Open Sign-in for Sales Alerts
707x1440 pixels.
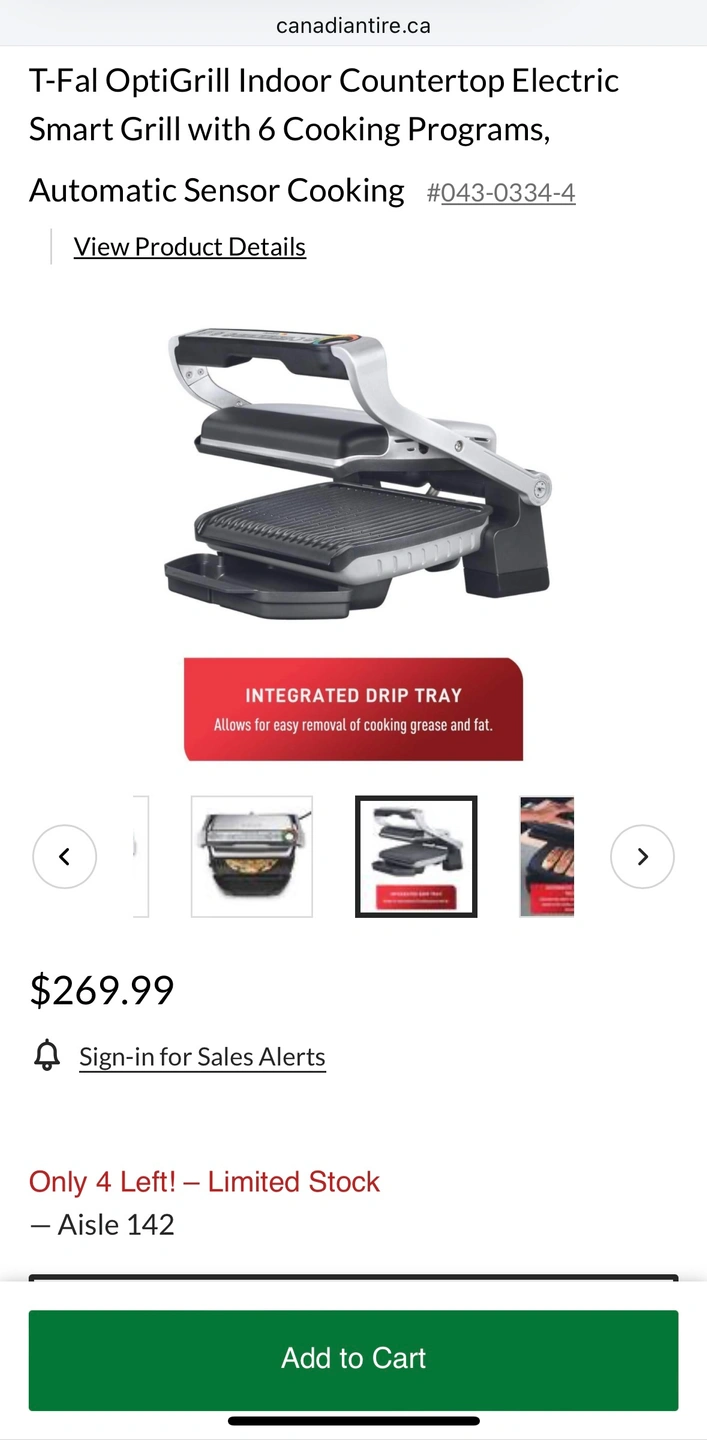coord(202,1057)
